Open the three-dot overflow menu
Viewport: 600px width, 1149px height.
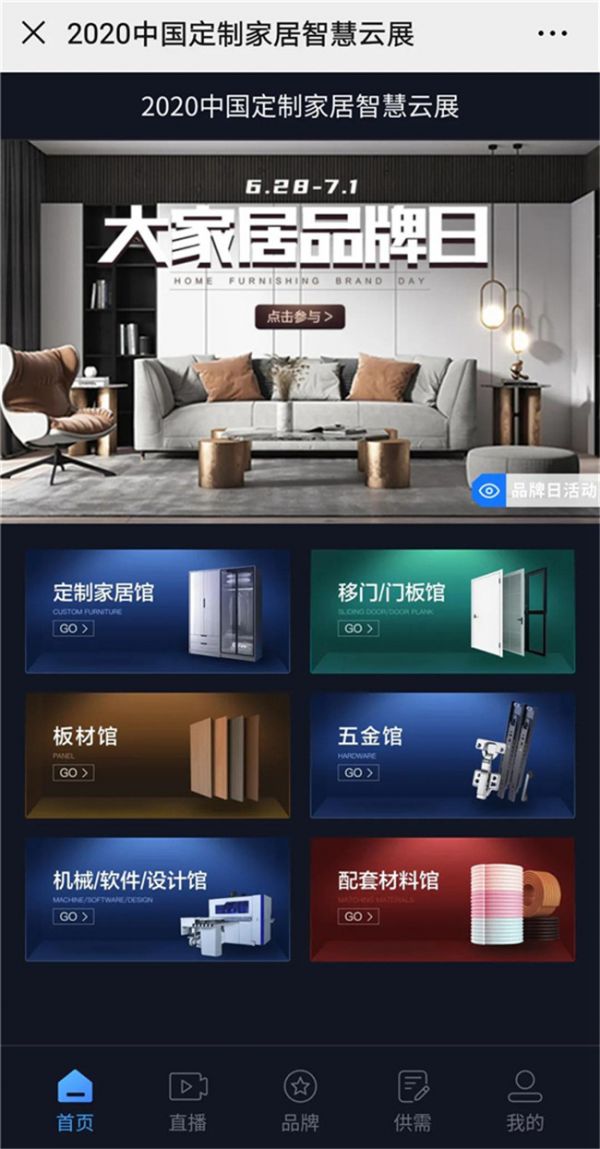[x=552, y=34]
